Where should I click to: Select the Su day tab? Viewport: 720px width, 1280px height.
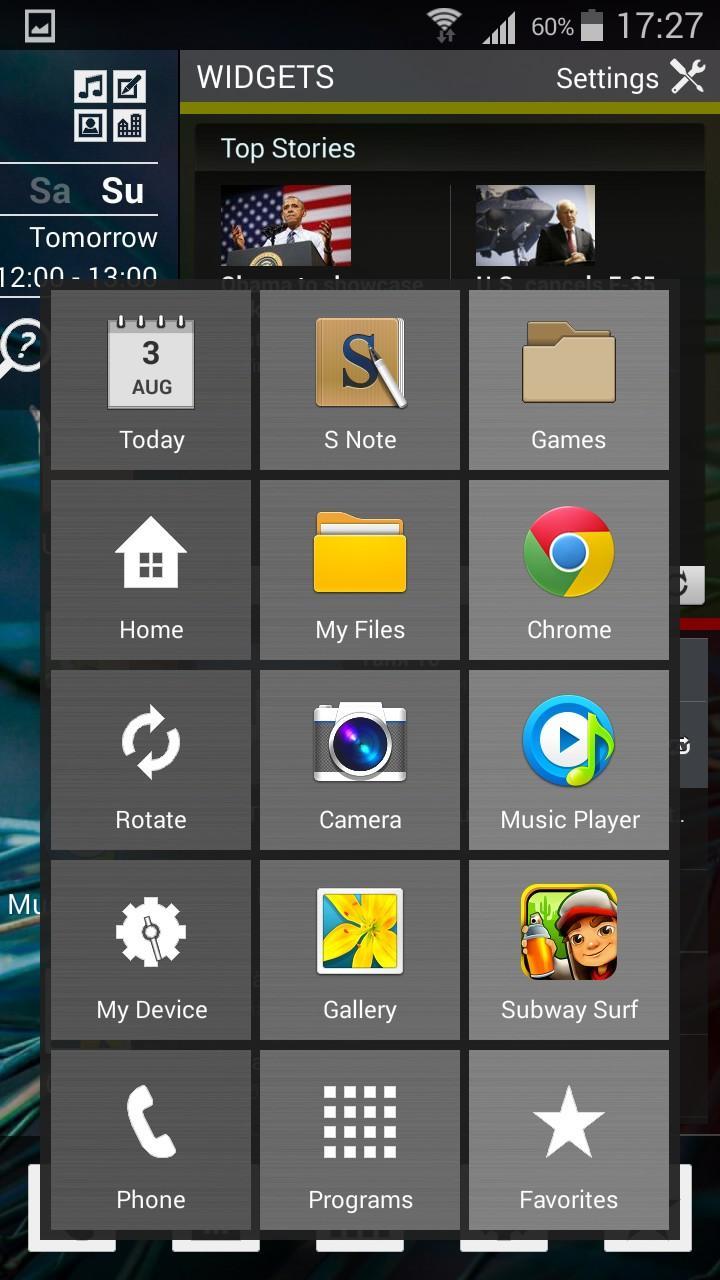click(122, 190)
